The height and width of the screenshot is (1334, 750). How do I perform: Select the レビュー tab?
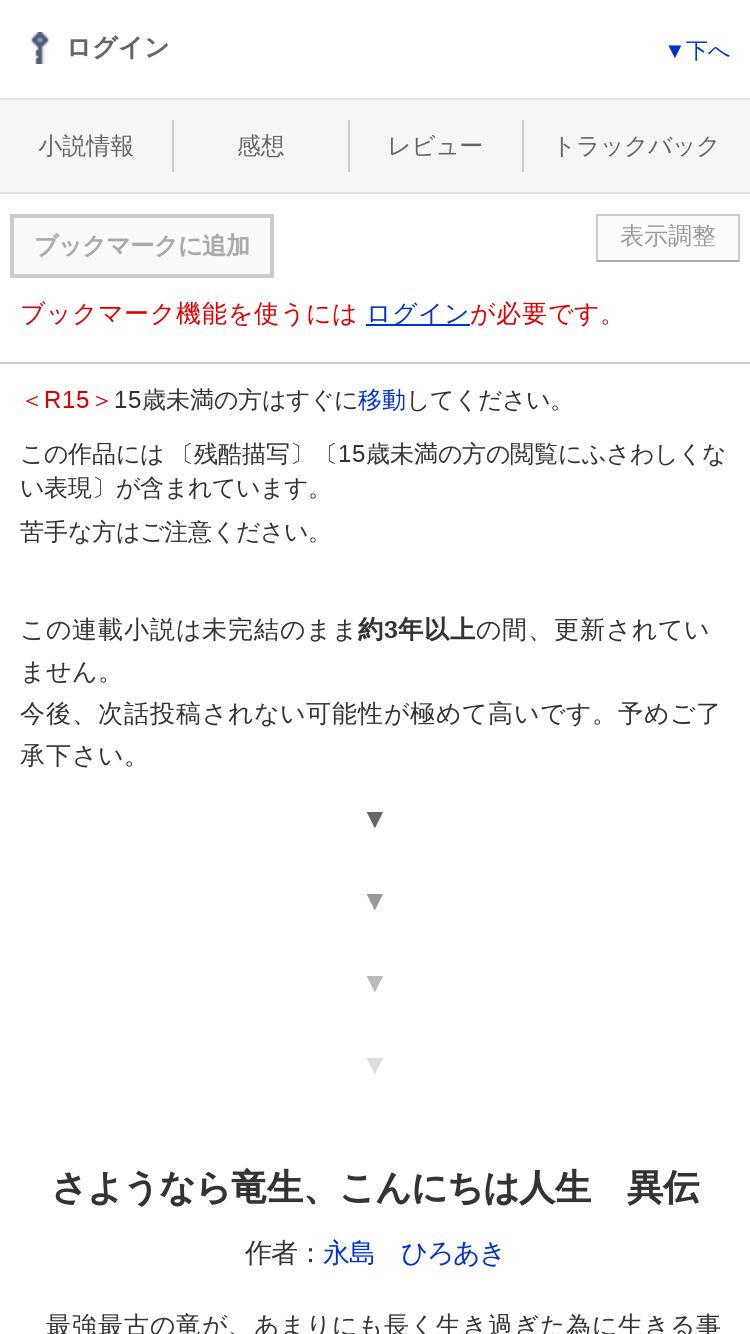(x=435, y=146)
